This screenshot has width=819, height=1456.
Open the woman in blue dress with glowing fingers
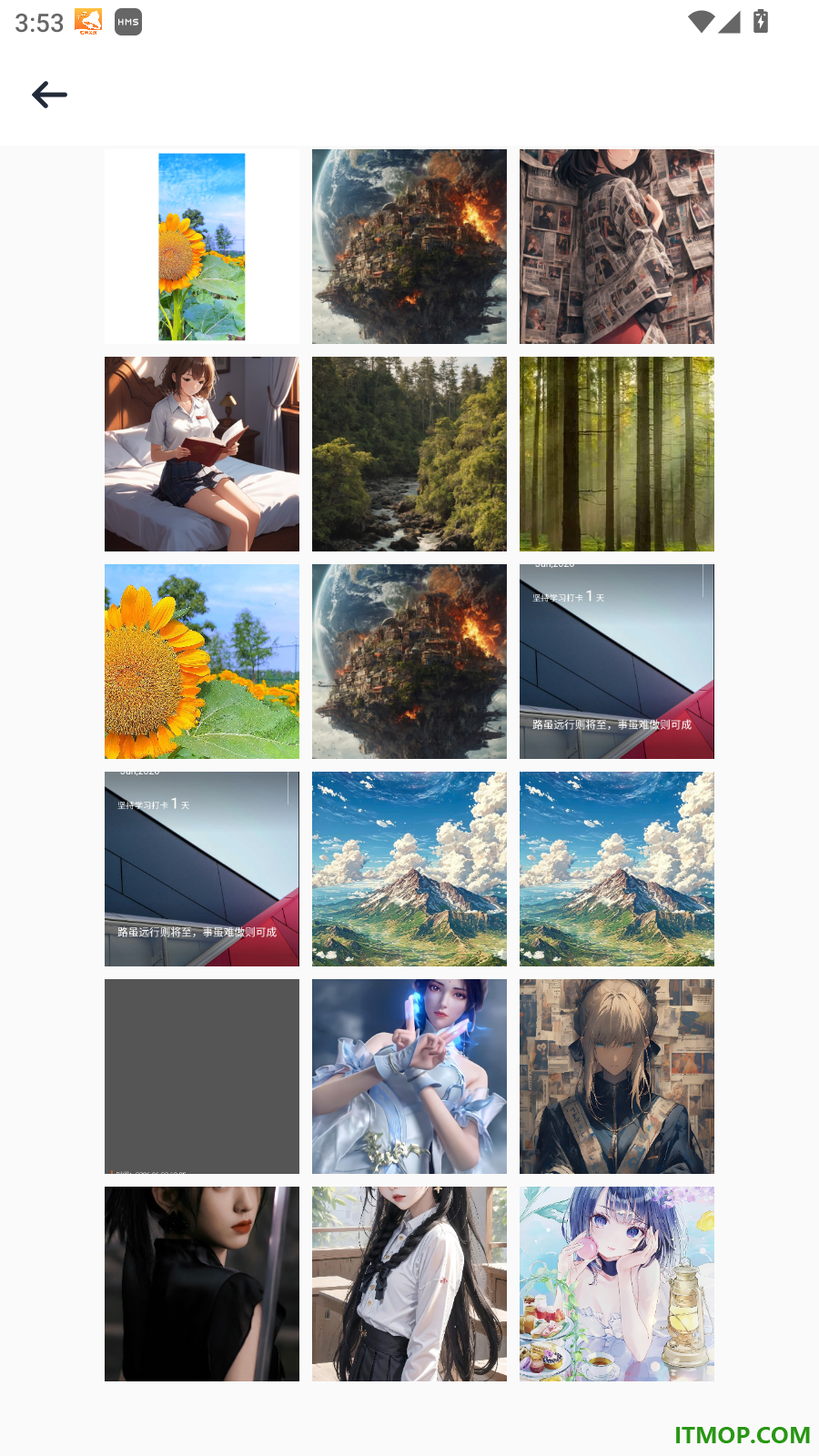pyautogui.click(x=409, y=1077)
